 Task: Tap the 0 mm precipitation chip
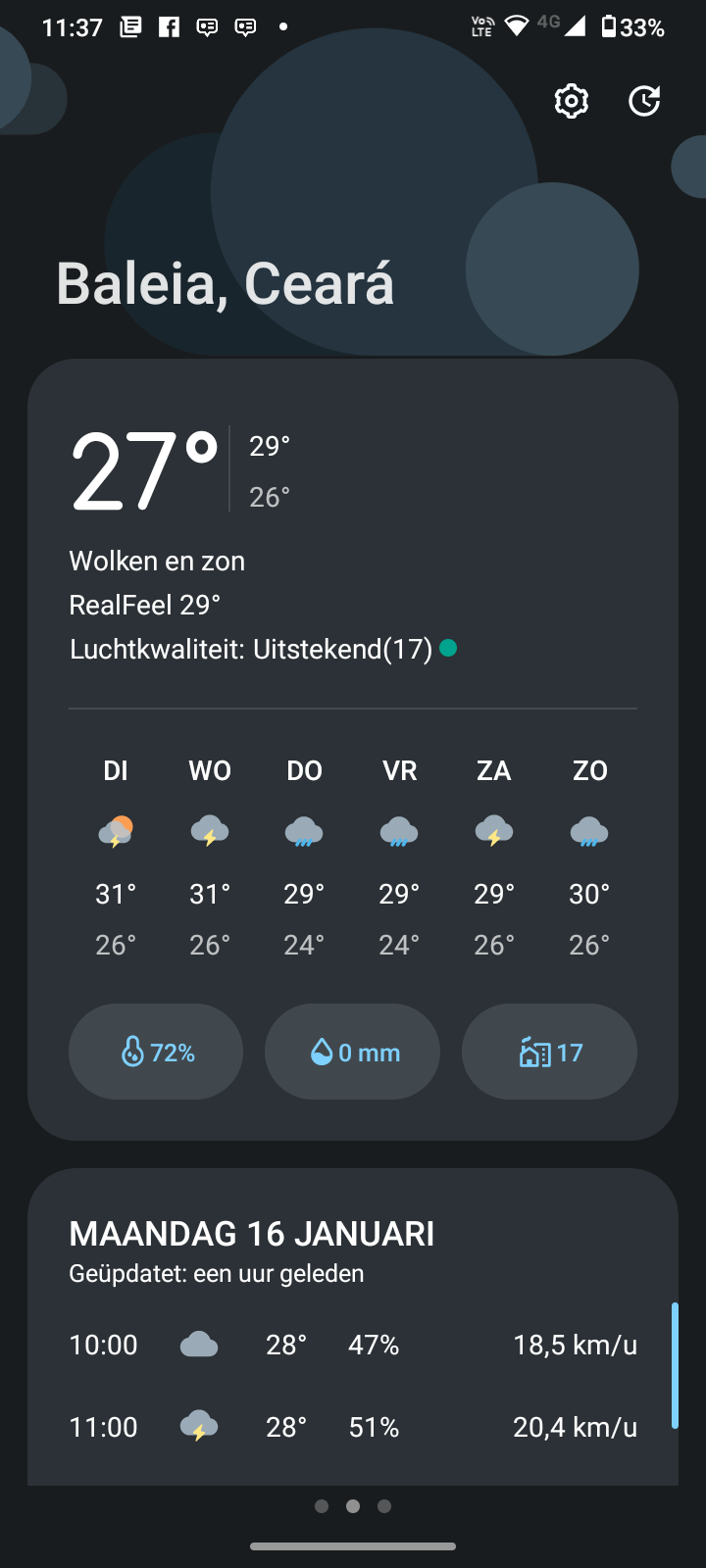pos(352,1052)
